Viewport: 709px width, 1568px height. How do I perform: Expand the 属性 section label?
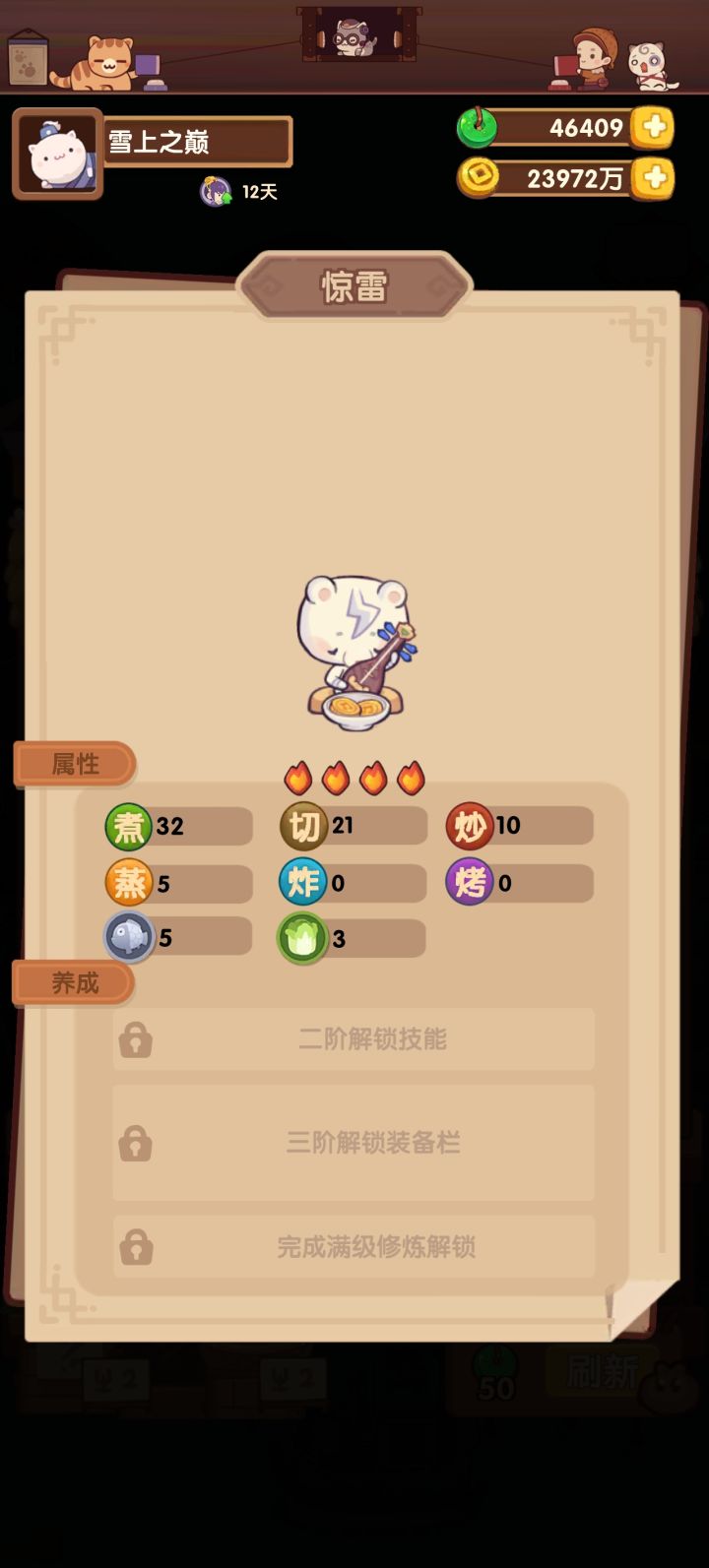point(74,764)
